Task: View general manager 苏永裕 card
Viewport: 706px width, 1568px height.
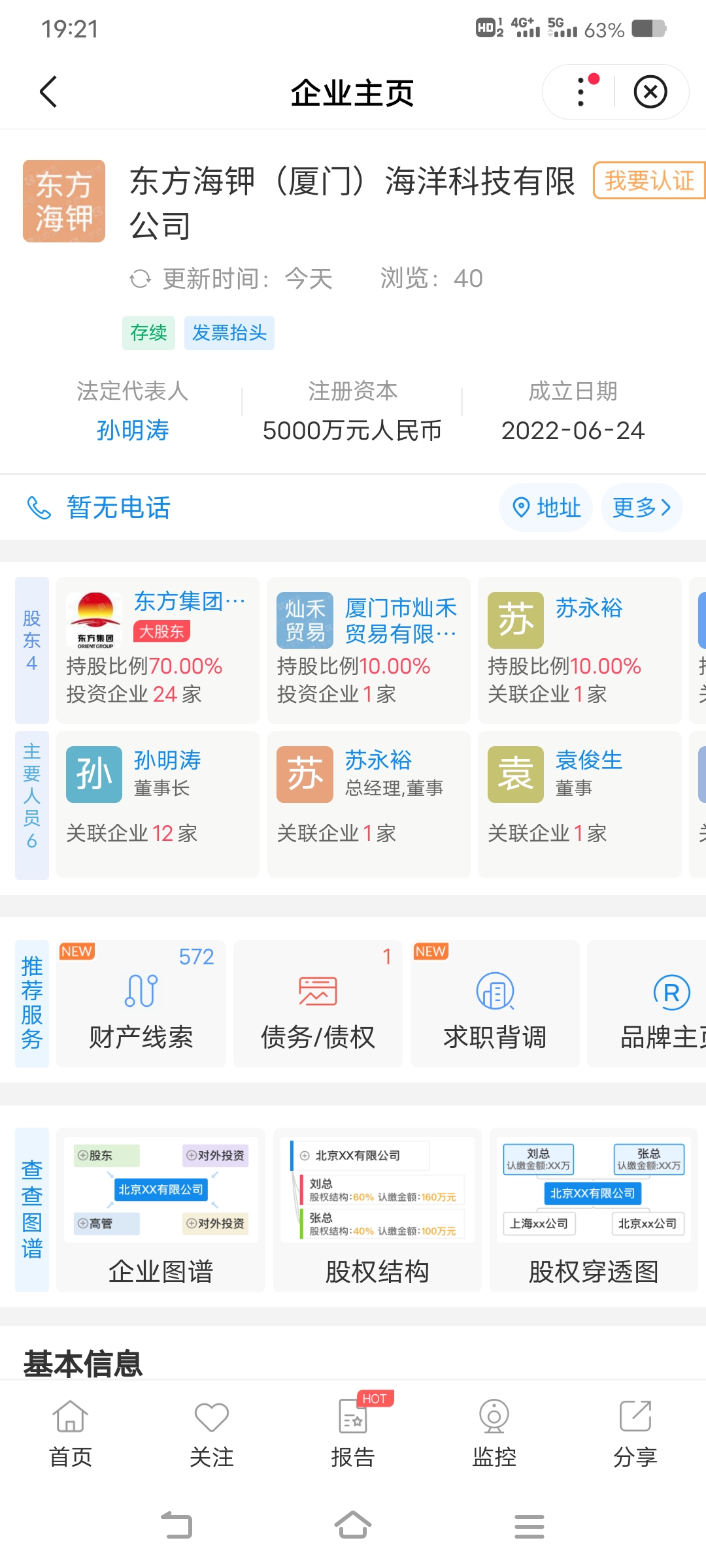Action: coord(369,804)
